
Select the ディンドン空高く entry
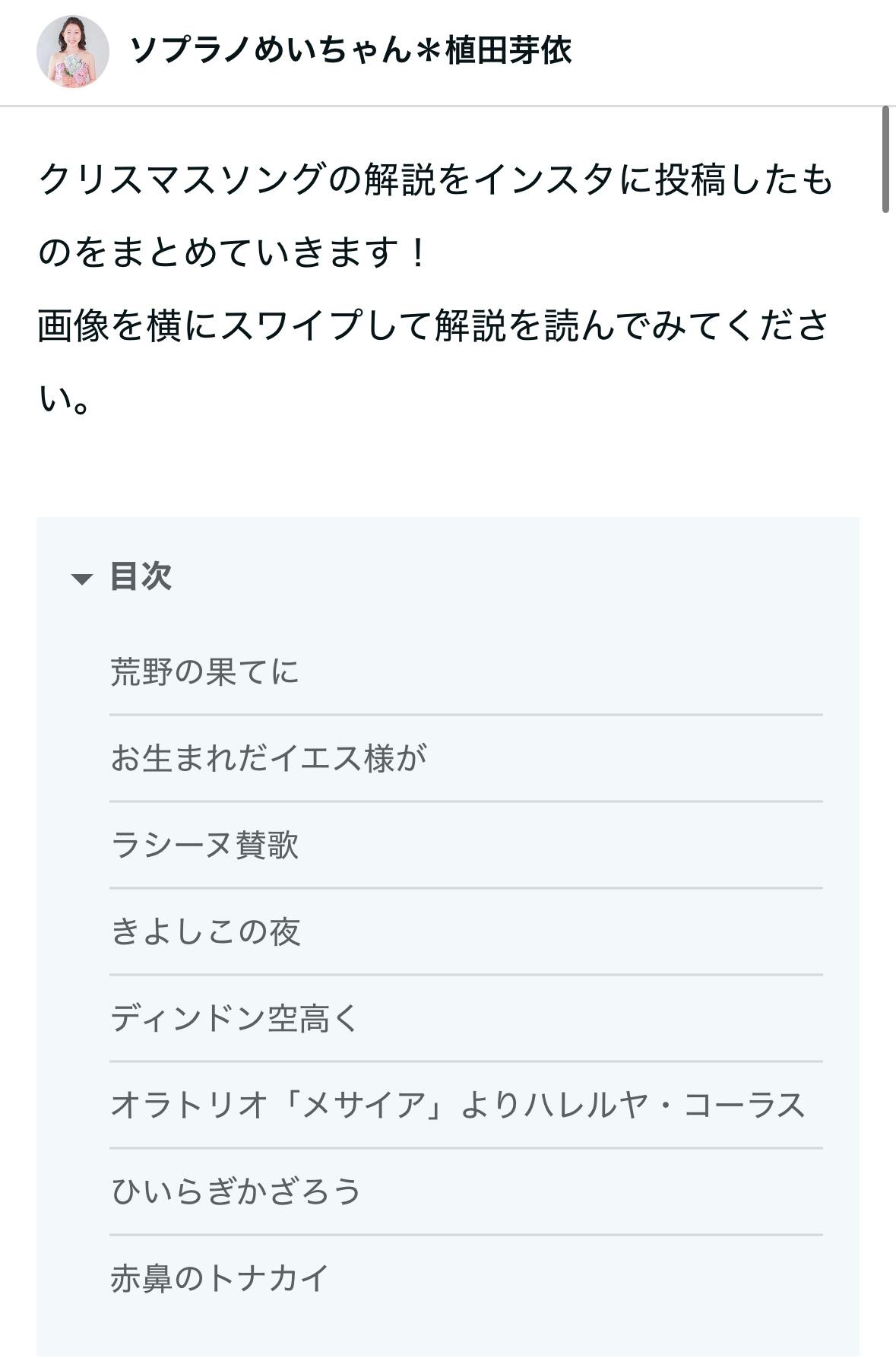(234, 1019)
